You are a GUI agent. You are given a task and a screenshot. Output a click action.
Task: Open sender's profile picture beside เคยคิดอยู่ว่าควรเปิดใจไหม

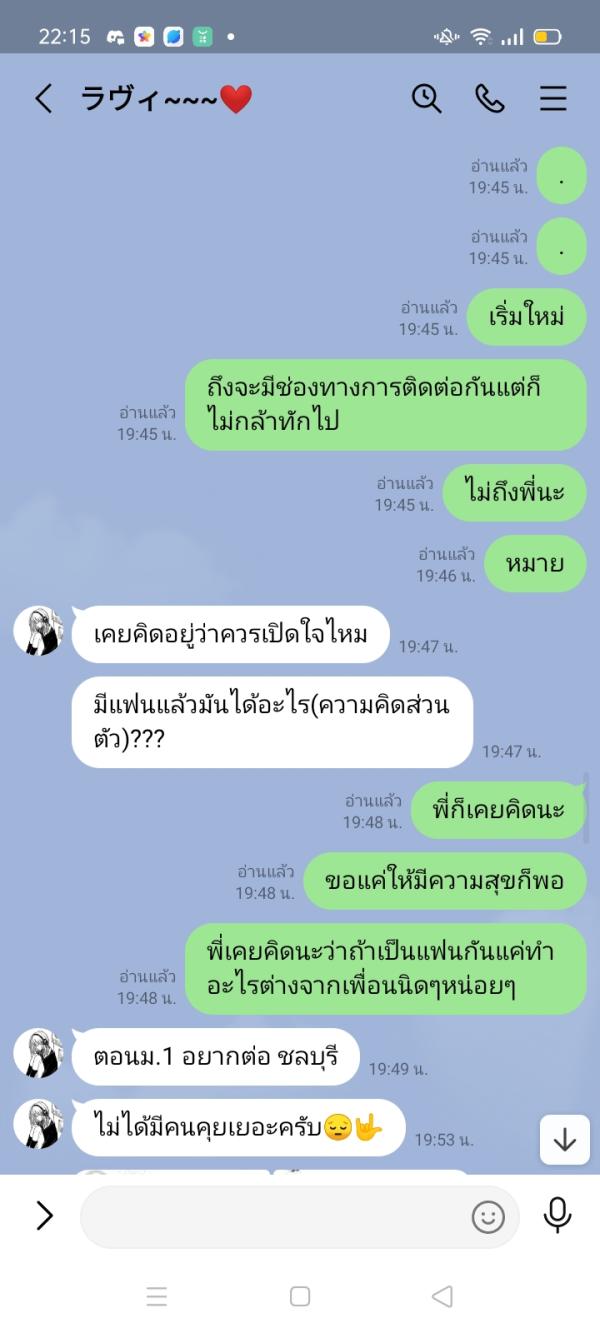[x=39, y=632]
